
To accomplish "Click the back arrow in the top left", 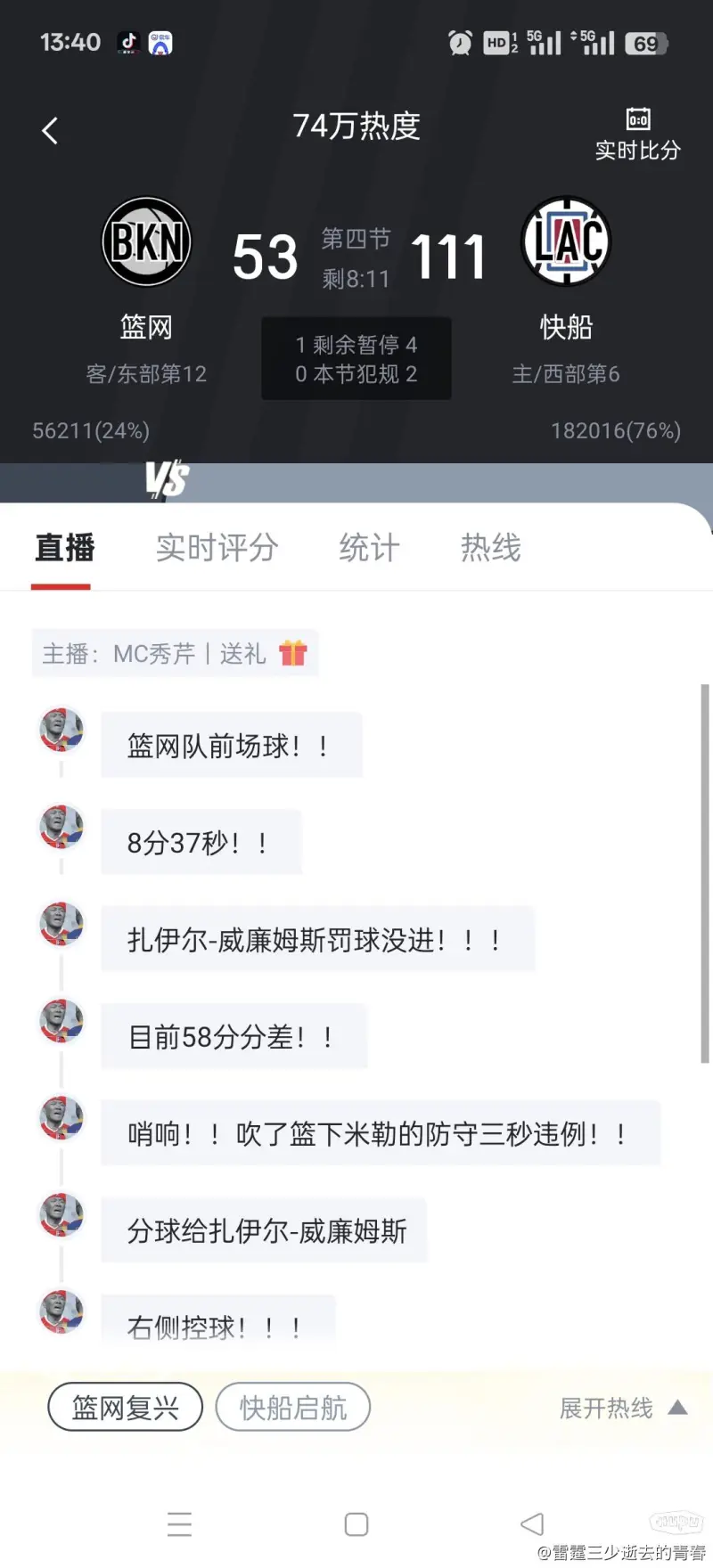I will (49, 130).
